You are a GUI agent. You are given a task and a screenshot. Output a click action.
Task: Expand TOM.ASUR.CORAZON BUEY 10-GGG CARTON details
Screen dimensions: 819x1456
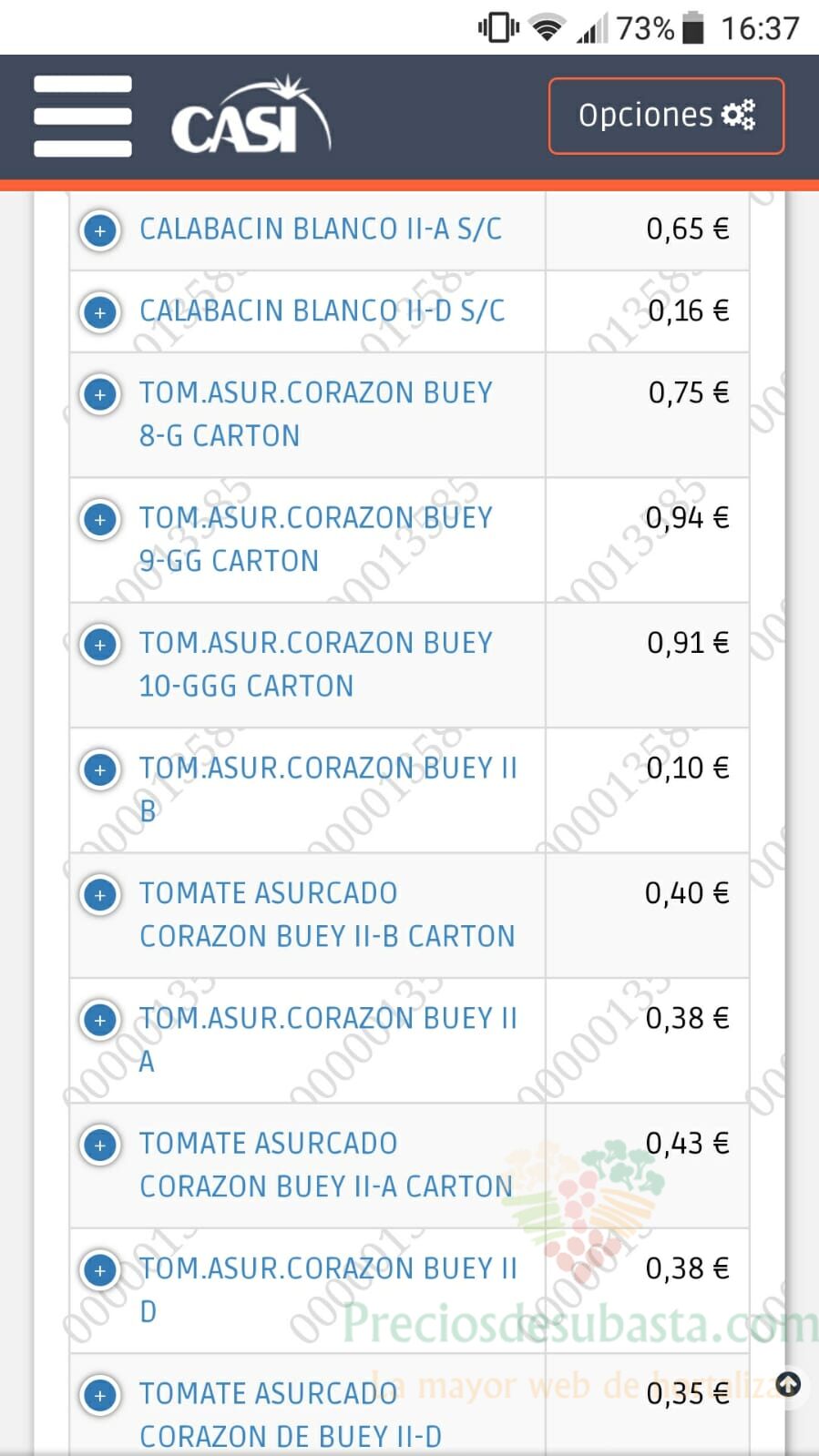click(x=100, y=645)
